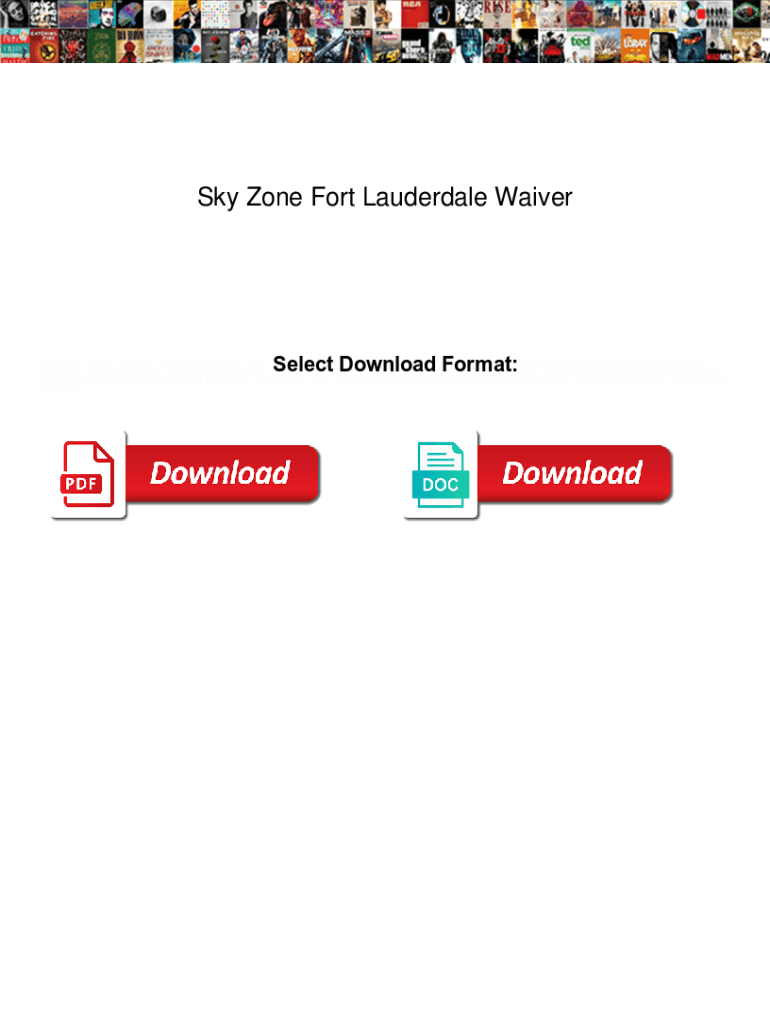This screenshot has width=770, height=1024.
Task: Download the waiver as PDF
Action: (x=186, y=475)
